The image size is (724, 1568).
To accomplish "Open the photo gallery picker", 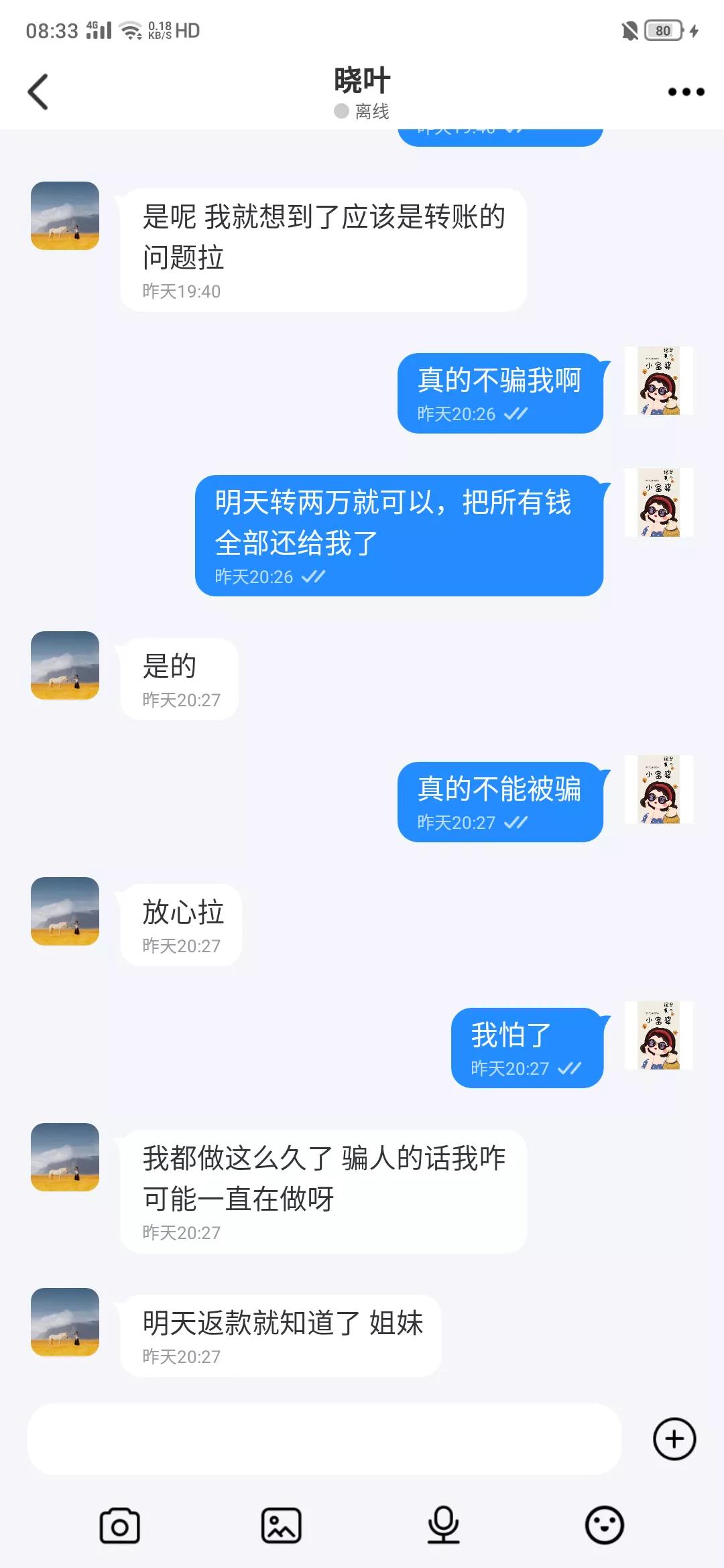I will coord(282,1522).
